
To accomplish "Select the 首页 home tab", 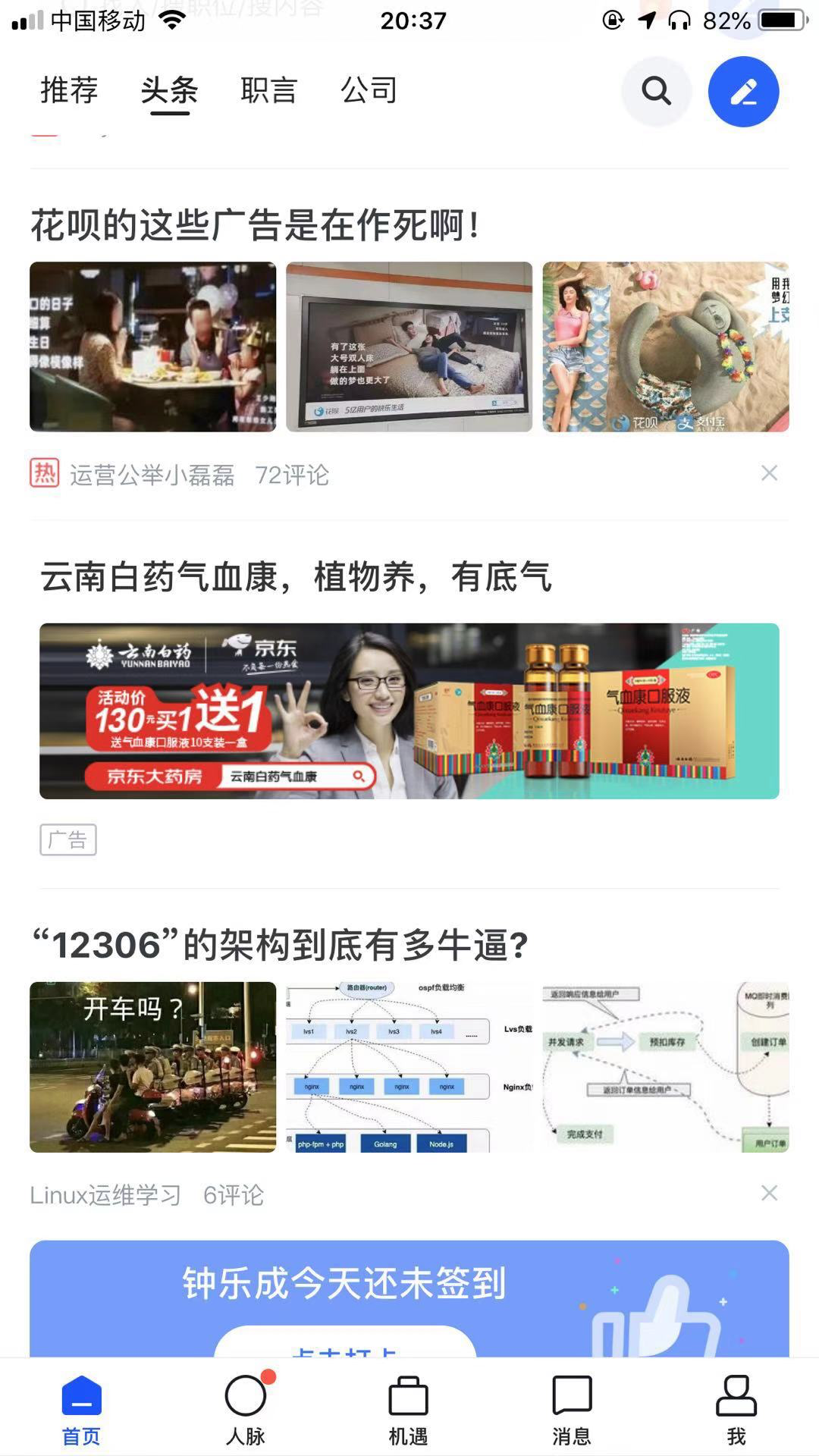I will click(x=81, y=1409).
